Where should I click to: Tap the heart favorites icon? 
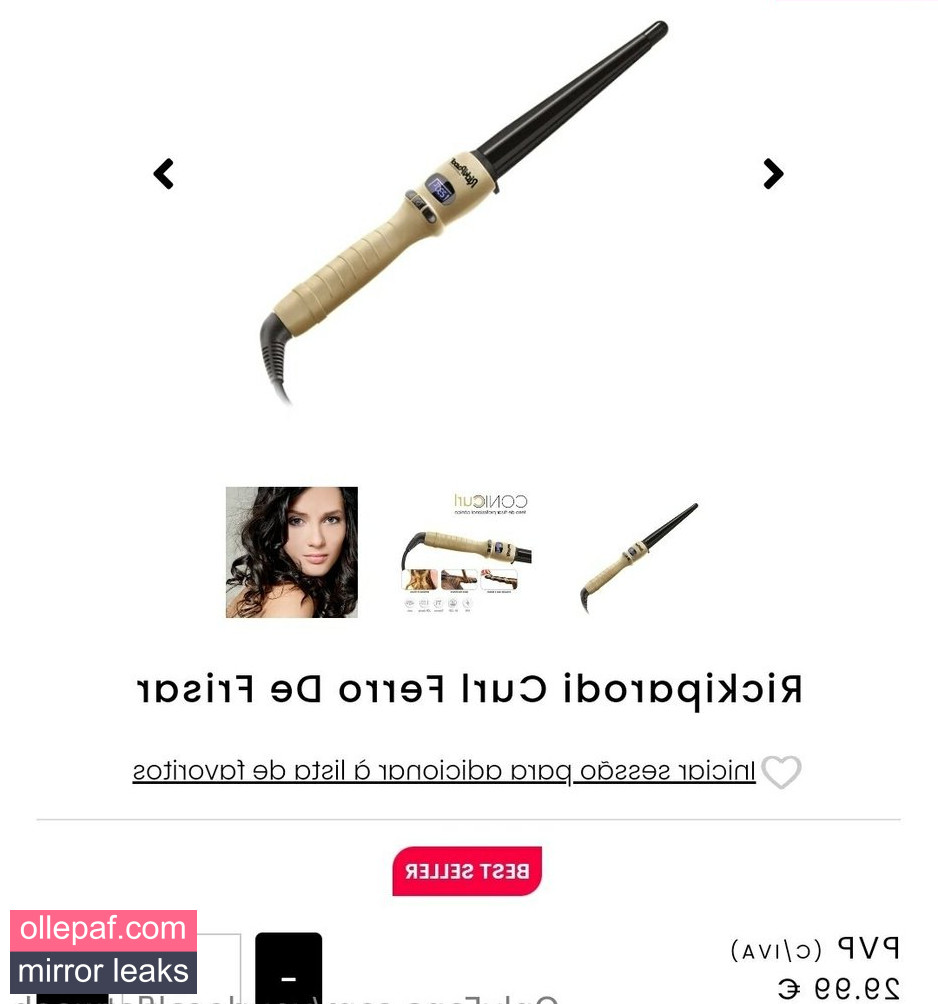781,772
